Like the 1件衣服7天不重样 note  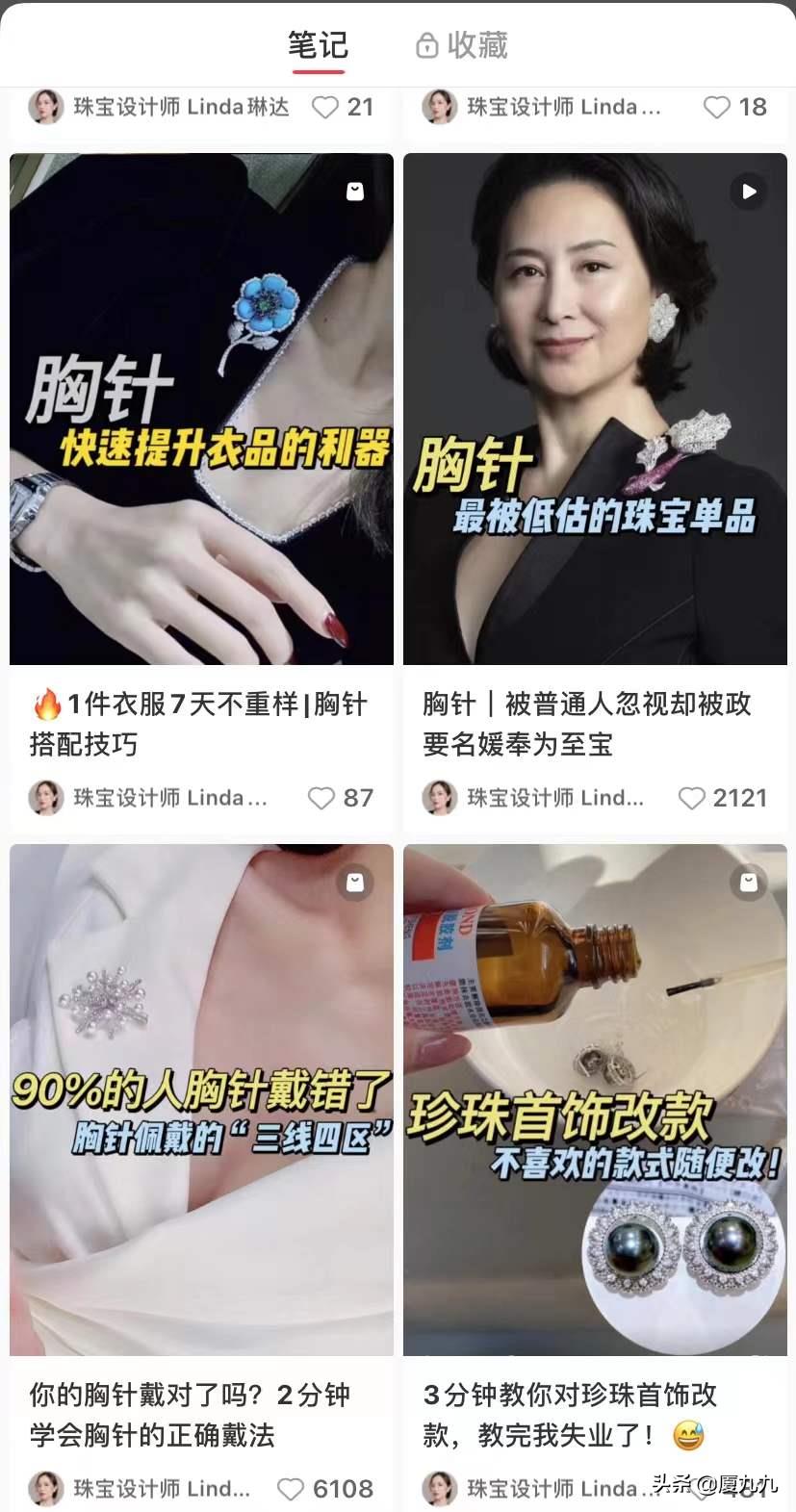[x=321, y=798]
